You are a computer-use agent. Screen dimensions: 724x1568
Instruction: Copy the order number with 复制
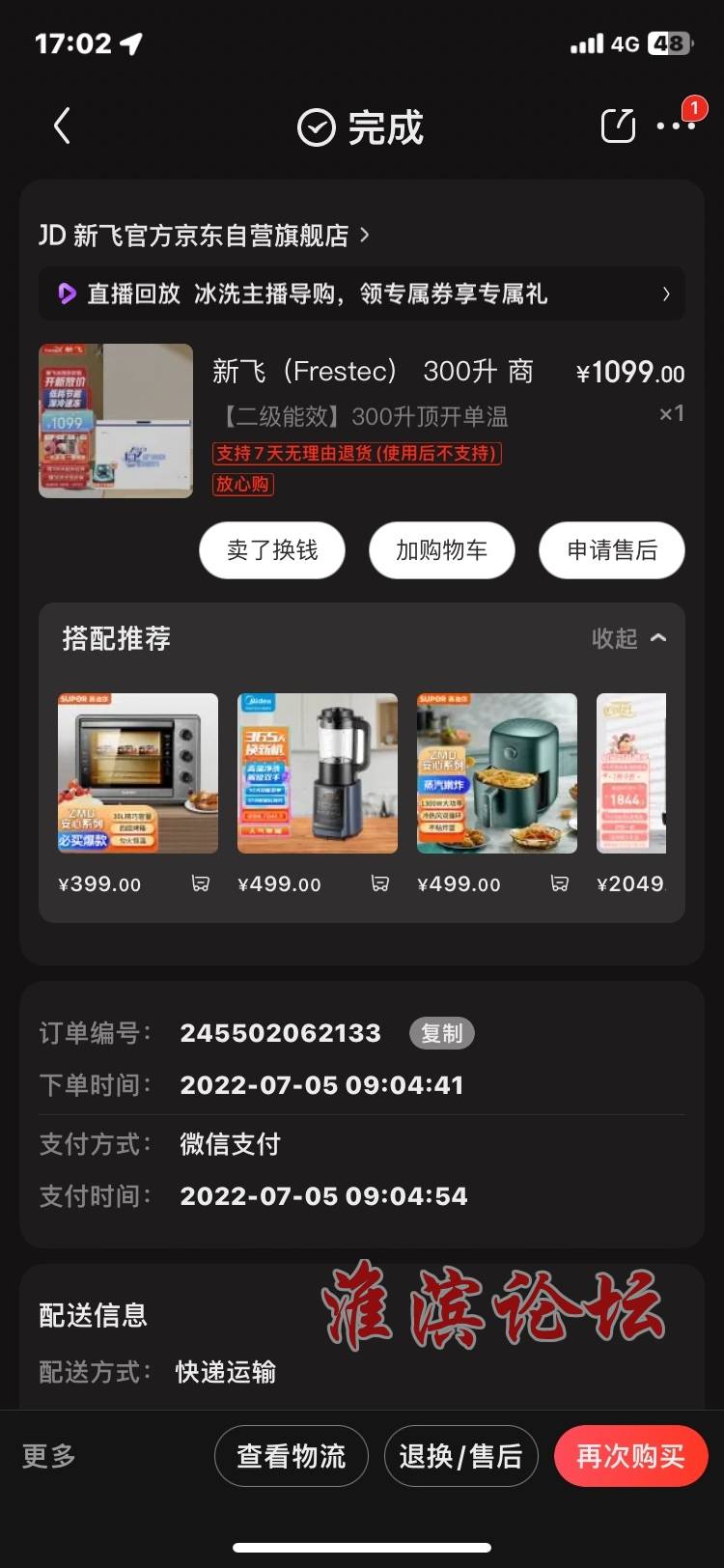442,1033
